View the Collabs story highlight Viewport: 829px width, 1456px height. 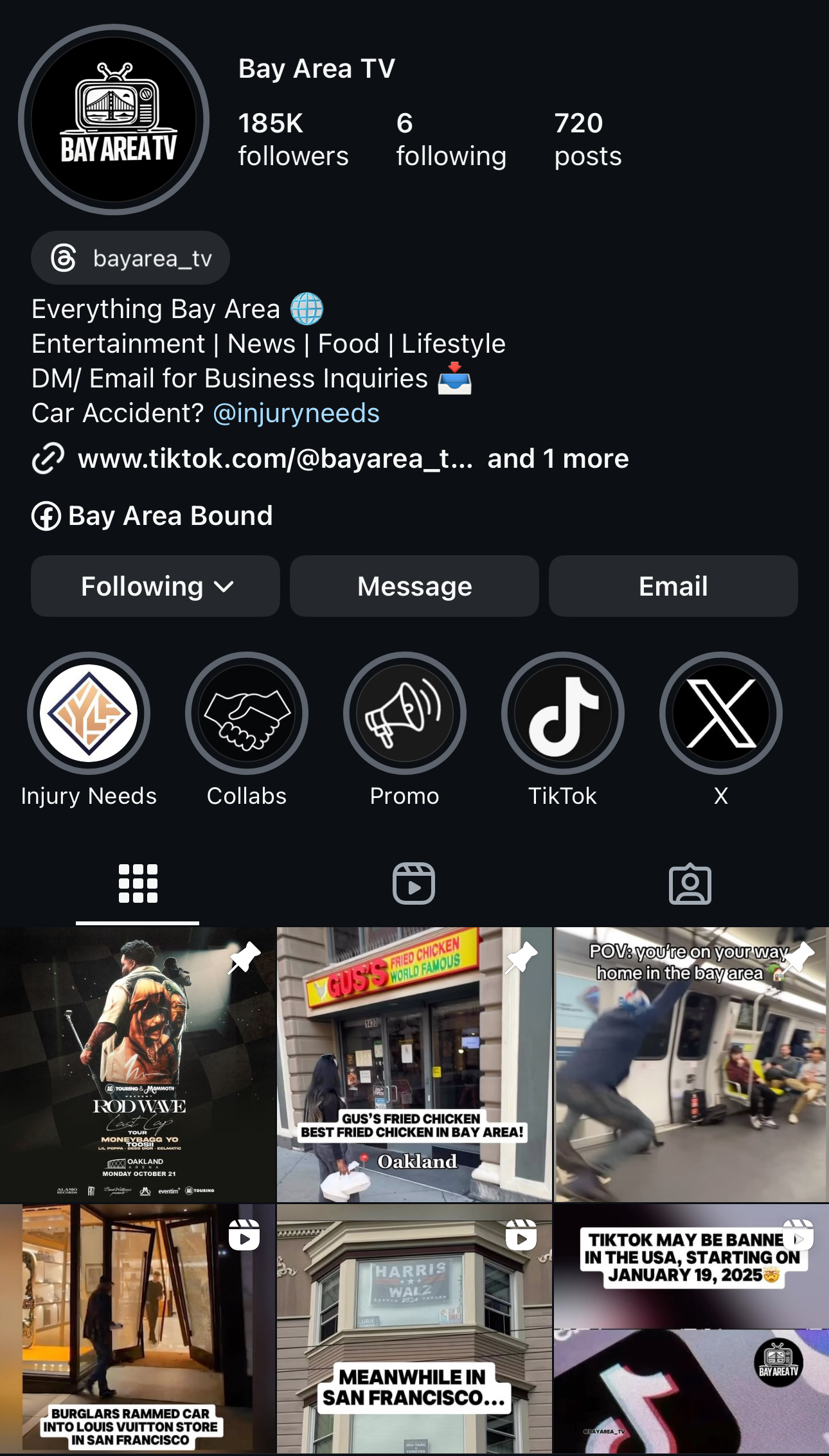point(247,713)
